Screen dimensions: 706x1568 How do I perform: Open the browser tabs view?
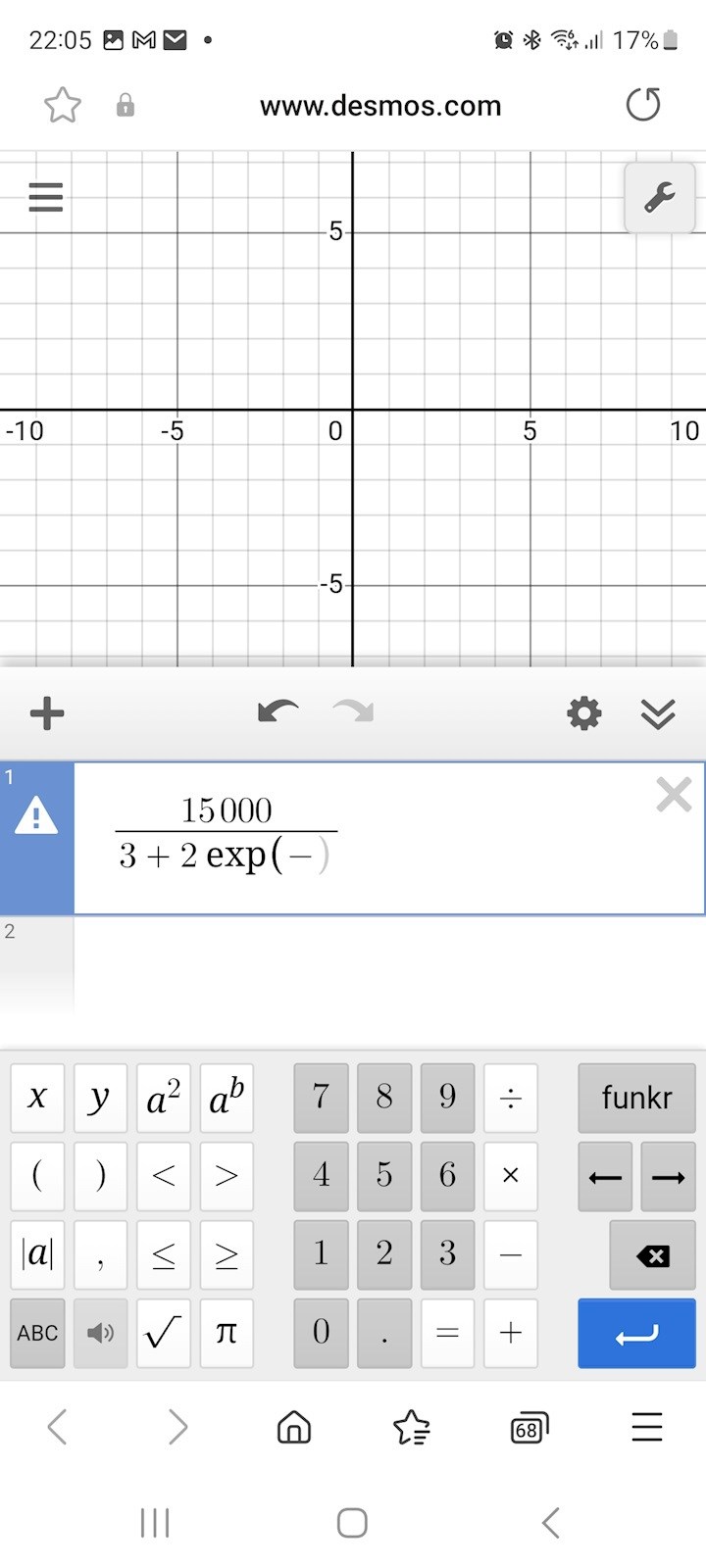pyautogui.click(x=529, y=1428)
